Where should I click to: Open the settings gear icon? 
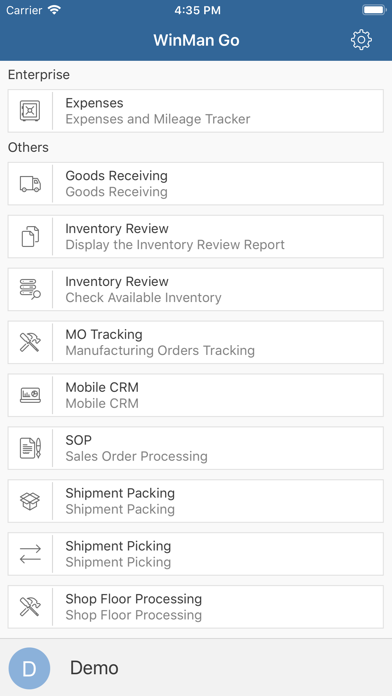(x=361, y=40)
